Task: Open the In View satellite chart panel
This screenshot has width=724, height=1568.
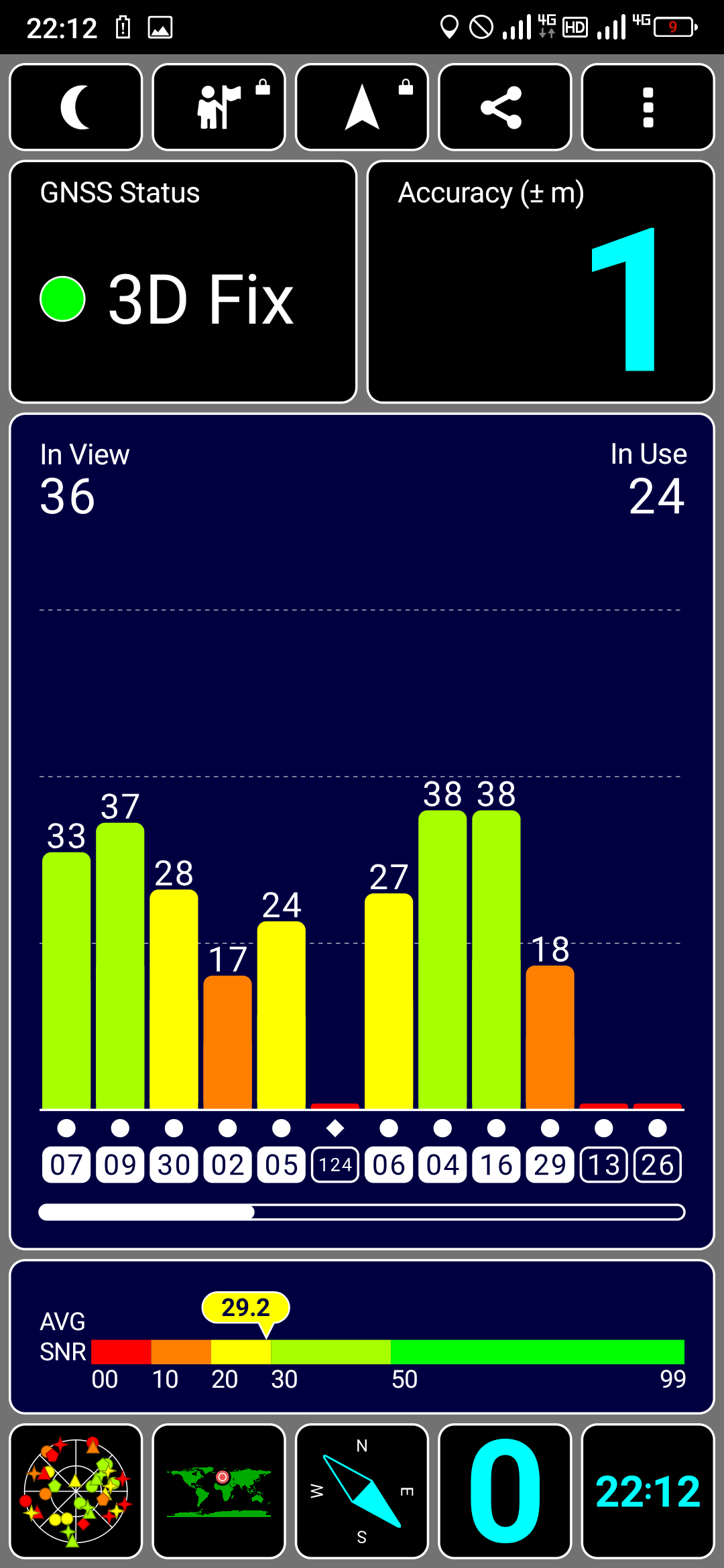Action: 362,832
